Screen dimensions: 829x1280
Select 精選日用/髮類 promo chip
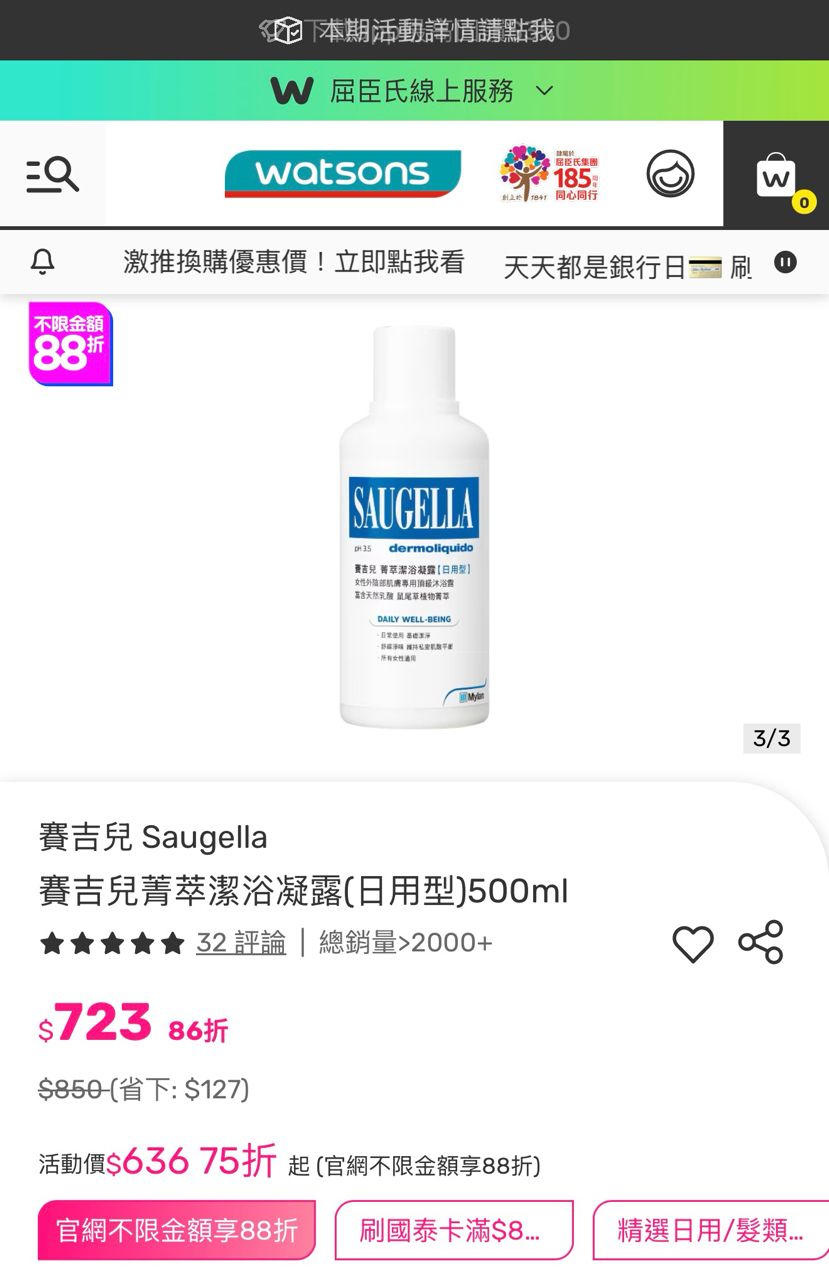coord(710,1230)
